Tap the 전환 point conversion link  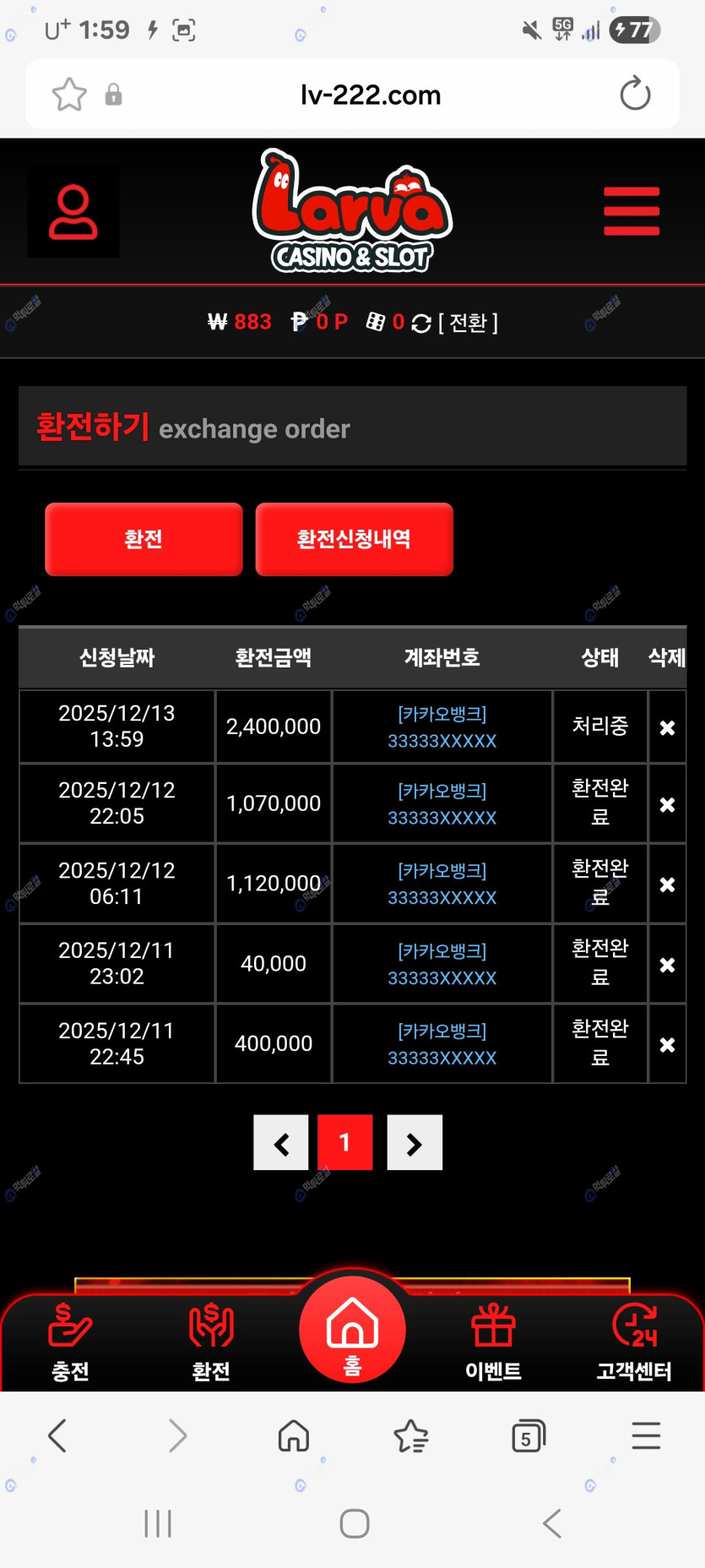click(x=468, y=323)
